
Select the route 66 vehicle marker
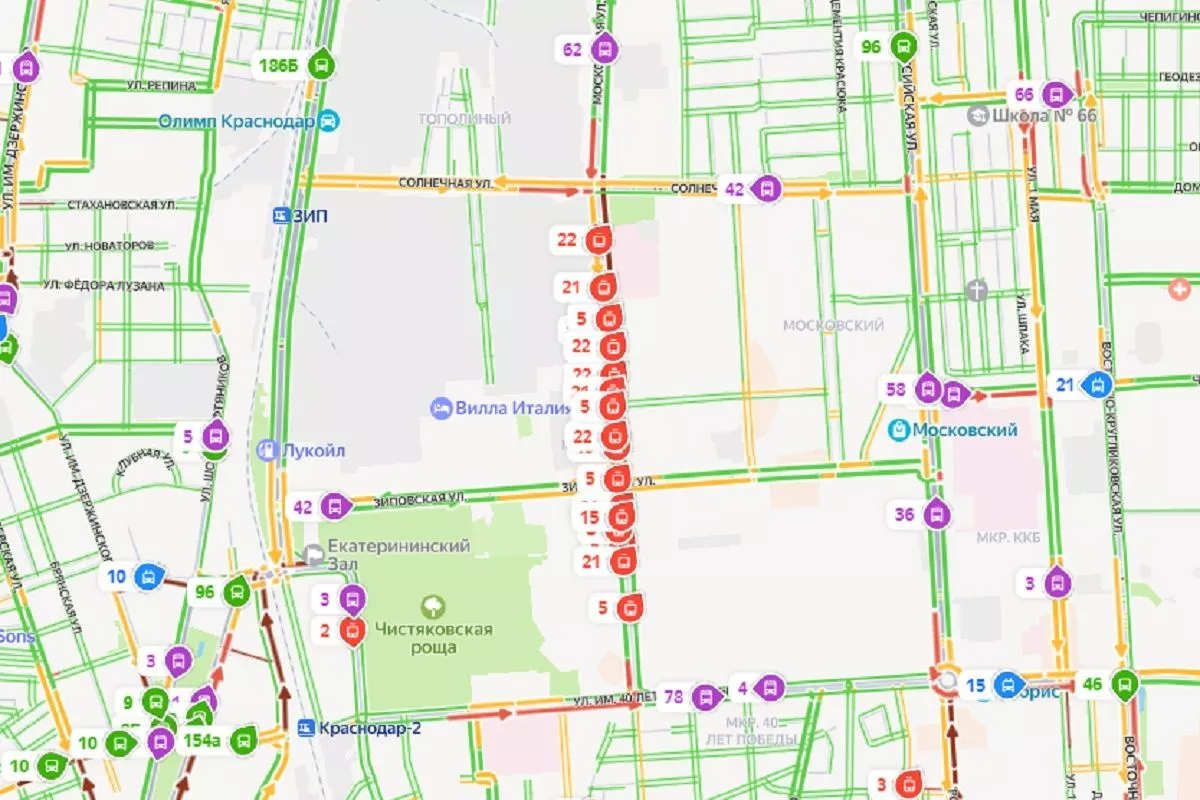tap(1056, 95)
